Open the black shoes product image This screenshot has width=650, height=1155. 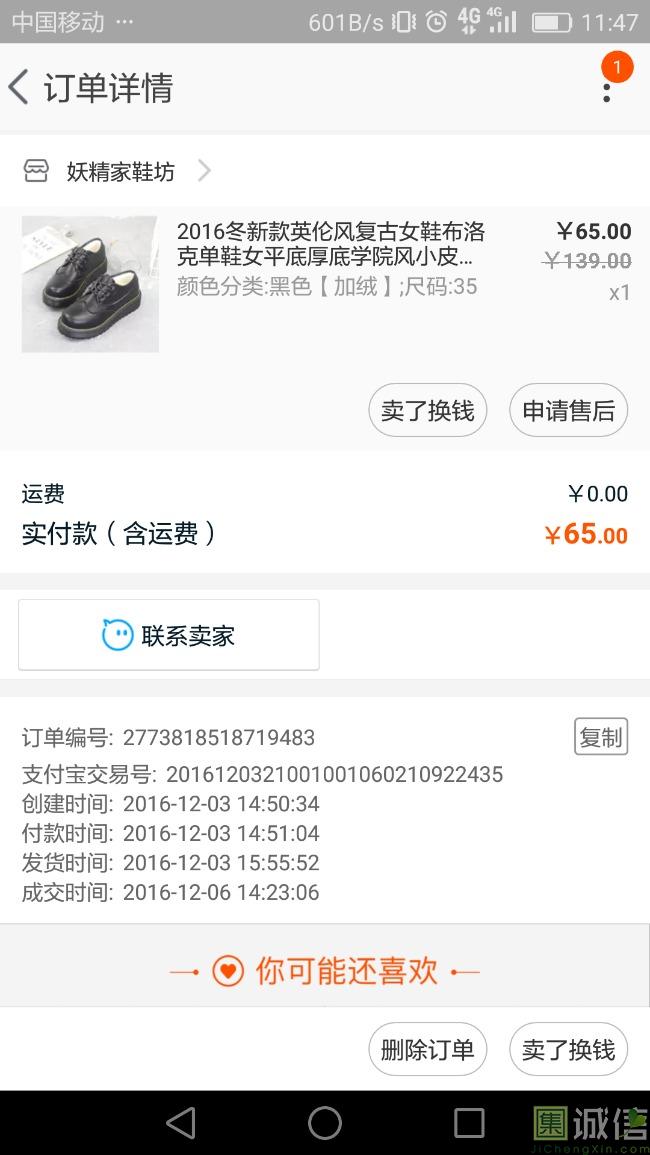90,284
